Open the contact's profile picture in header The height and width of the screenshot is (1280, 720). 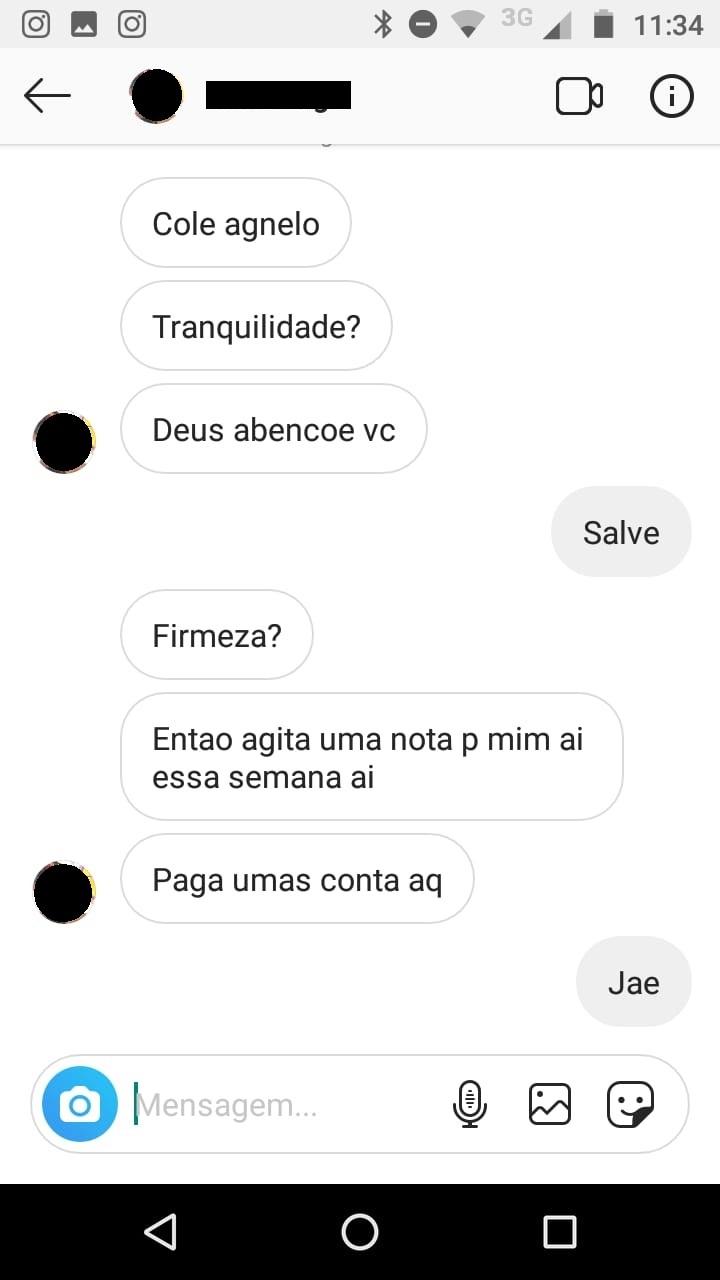pyautogui.click(x=157, y=96)
